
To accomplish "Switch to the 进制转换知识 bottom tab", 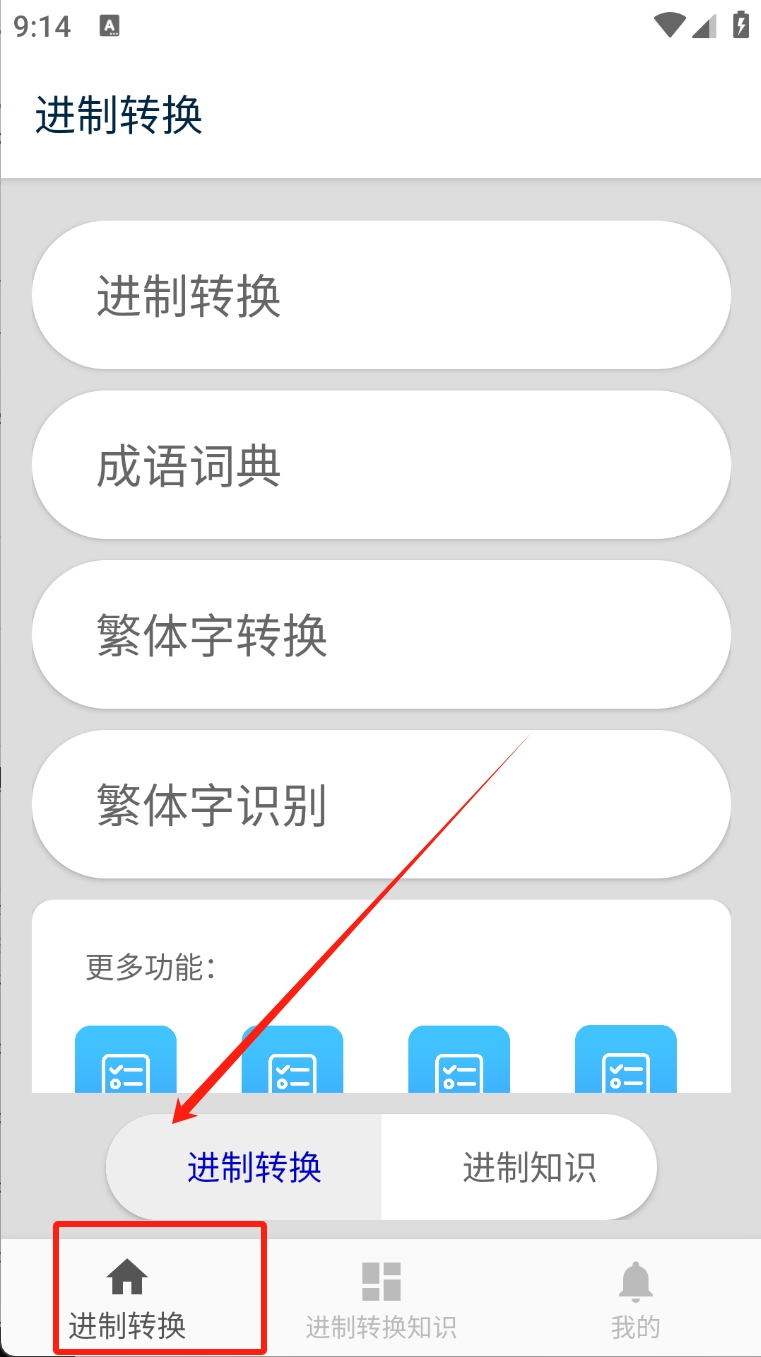I will (381, 1298).
